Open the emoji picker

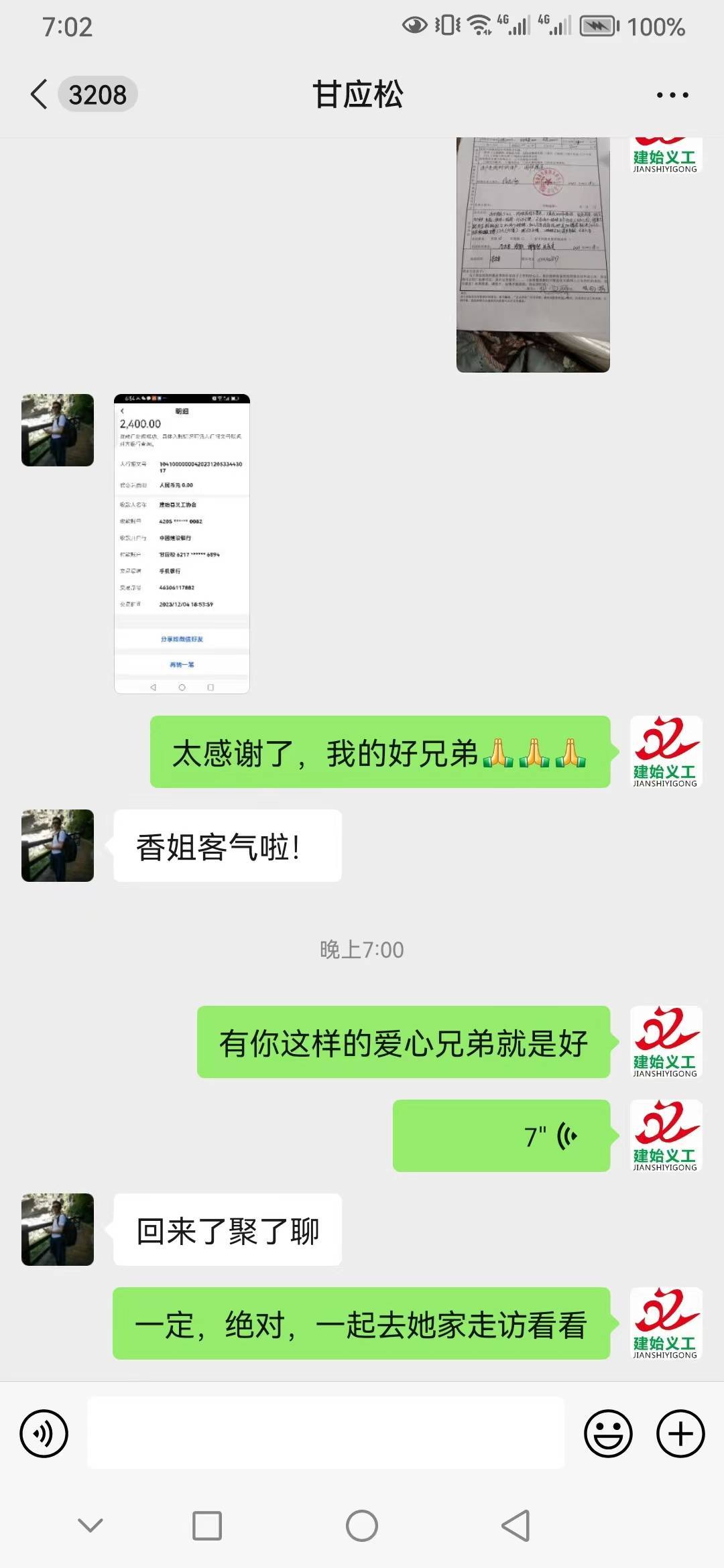pos(608,1434)
